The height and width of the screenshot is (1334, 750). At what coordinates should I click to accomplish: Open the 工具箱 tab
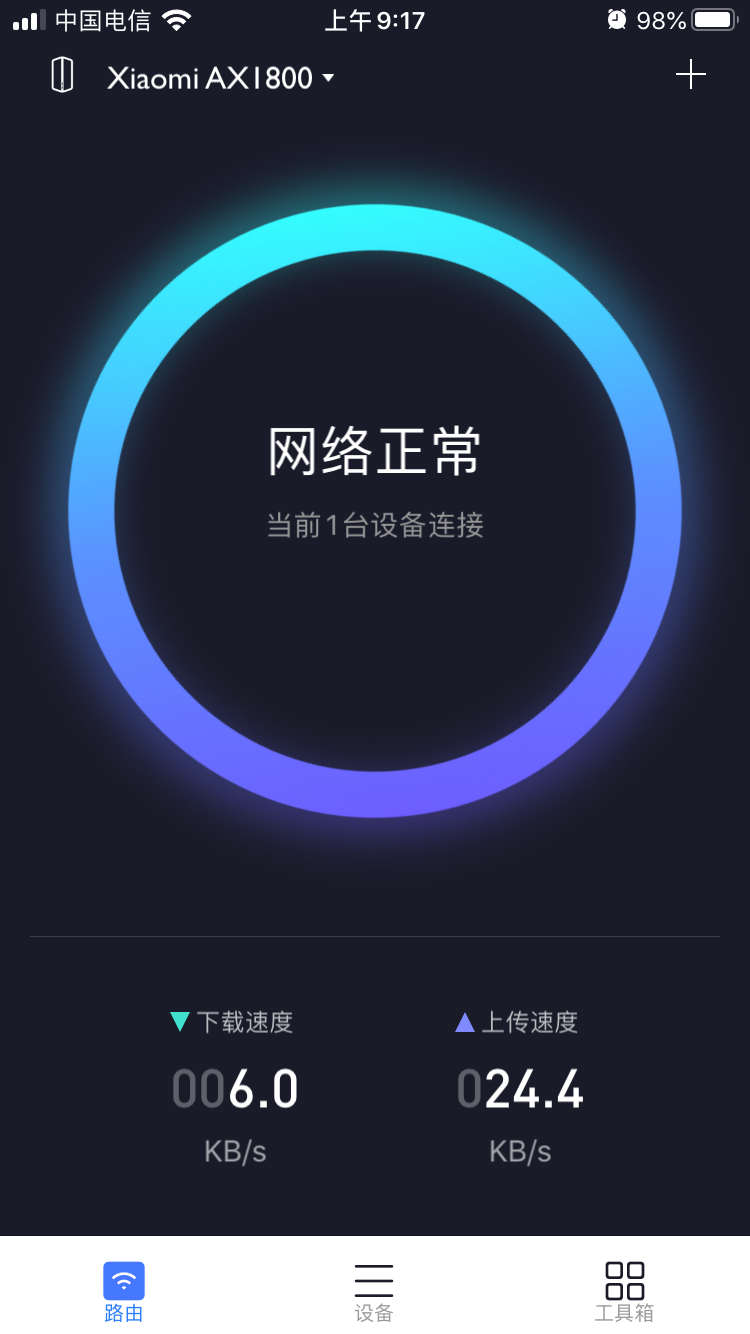click(x=624, y=1290)
